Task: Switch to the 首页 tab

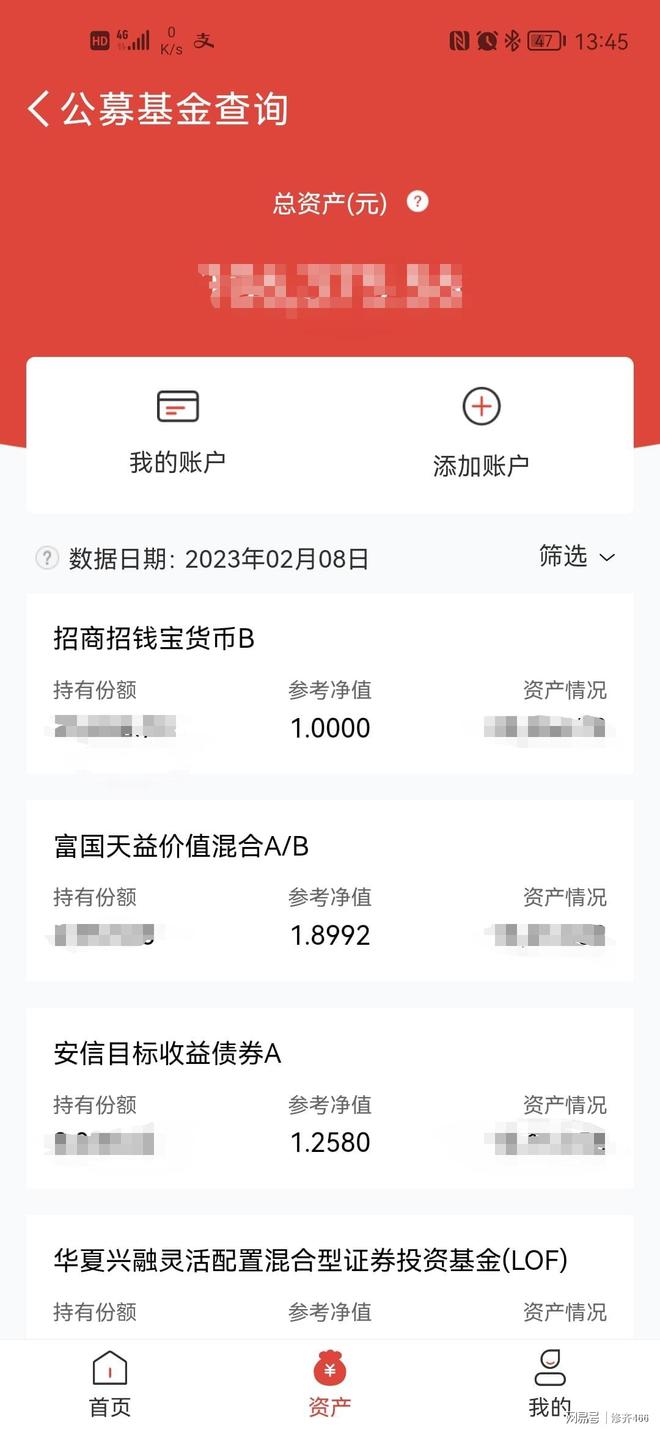Action: [110, 1385]
